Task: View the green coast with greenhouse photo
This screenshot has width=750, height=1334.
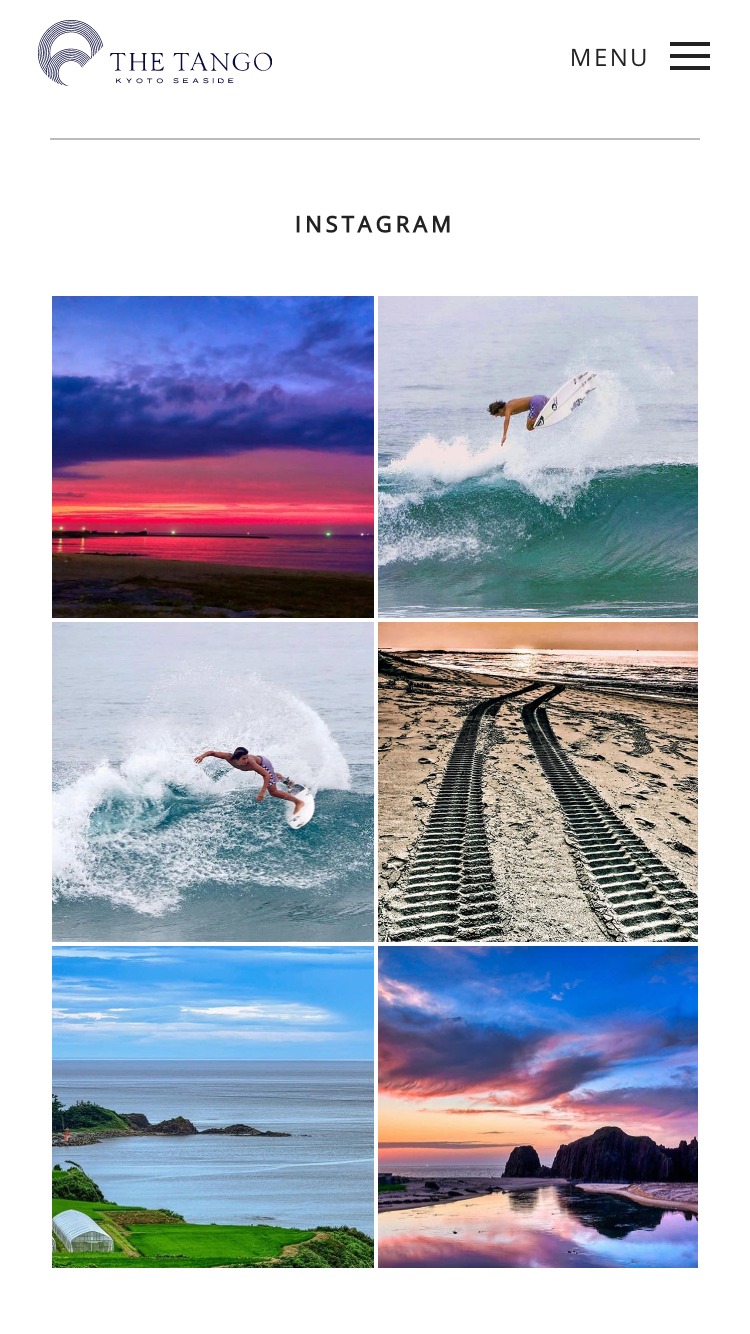Action: pos(213,1107)
